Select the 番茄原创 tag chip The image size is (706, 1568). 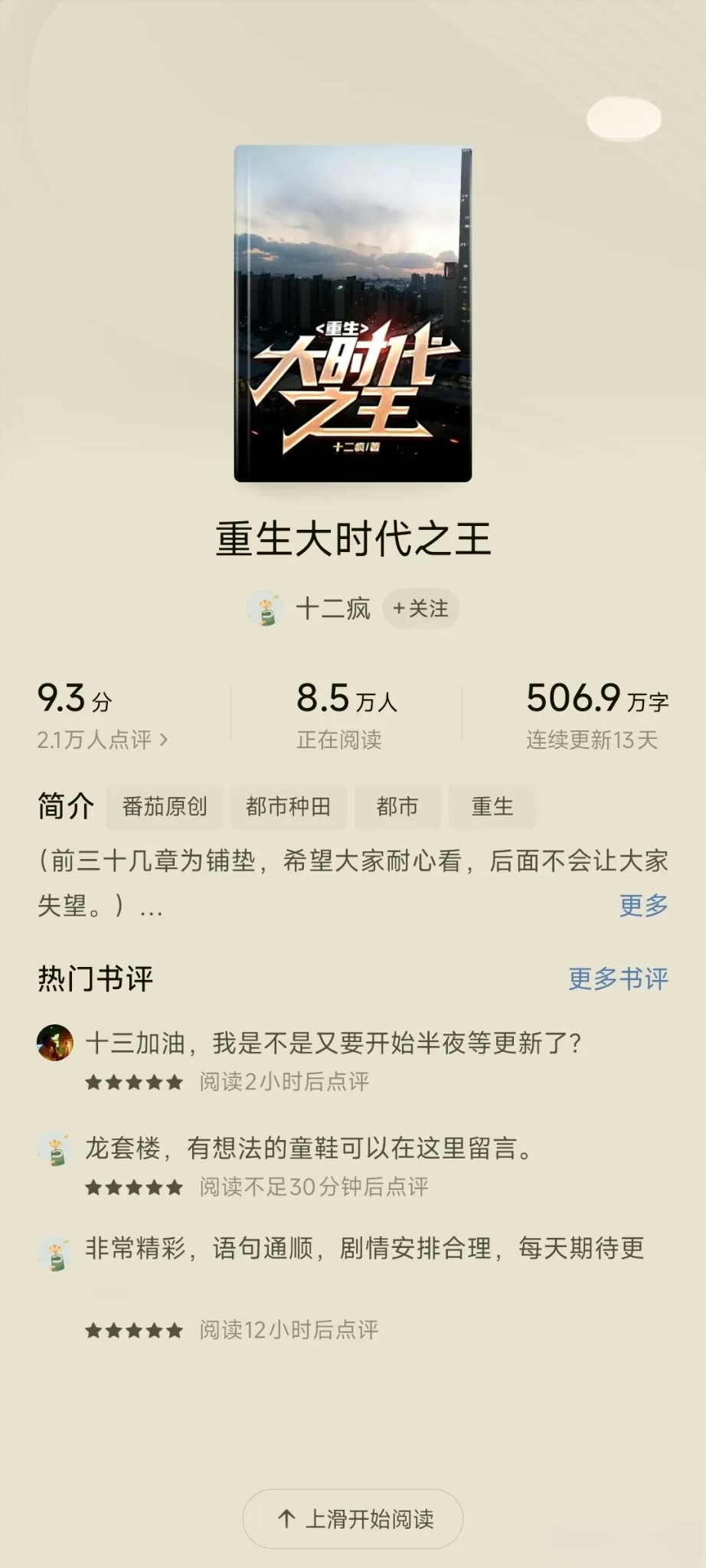tap(165, 806)
